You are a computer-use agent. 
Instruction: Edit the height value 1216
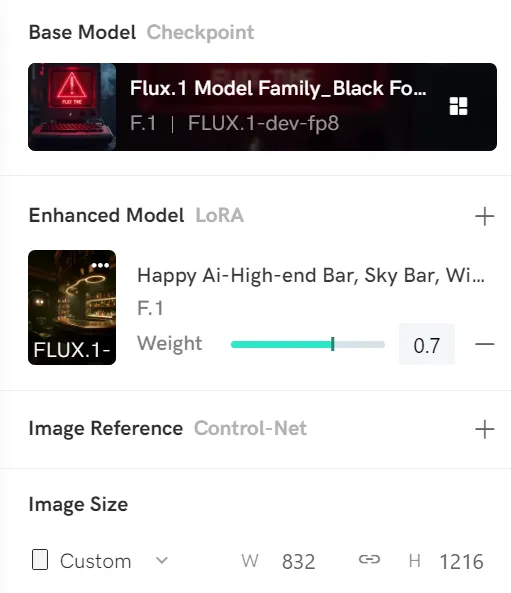tap(461, 562)
